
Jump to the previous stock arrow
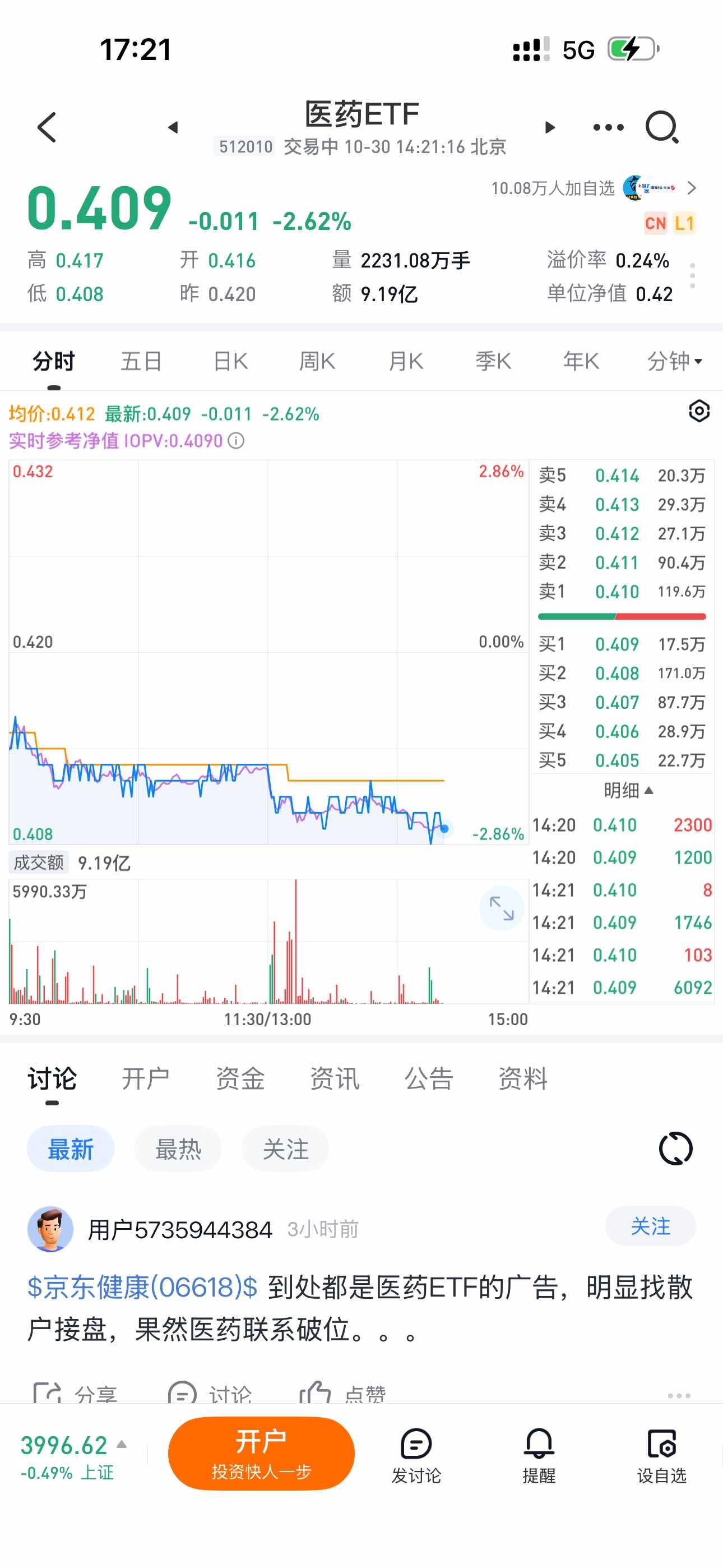tap(173, 127)
